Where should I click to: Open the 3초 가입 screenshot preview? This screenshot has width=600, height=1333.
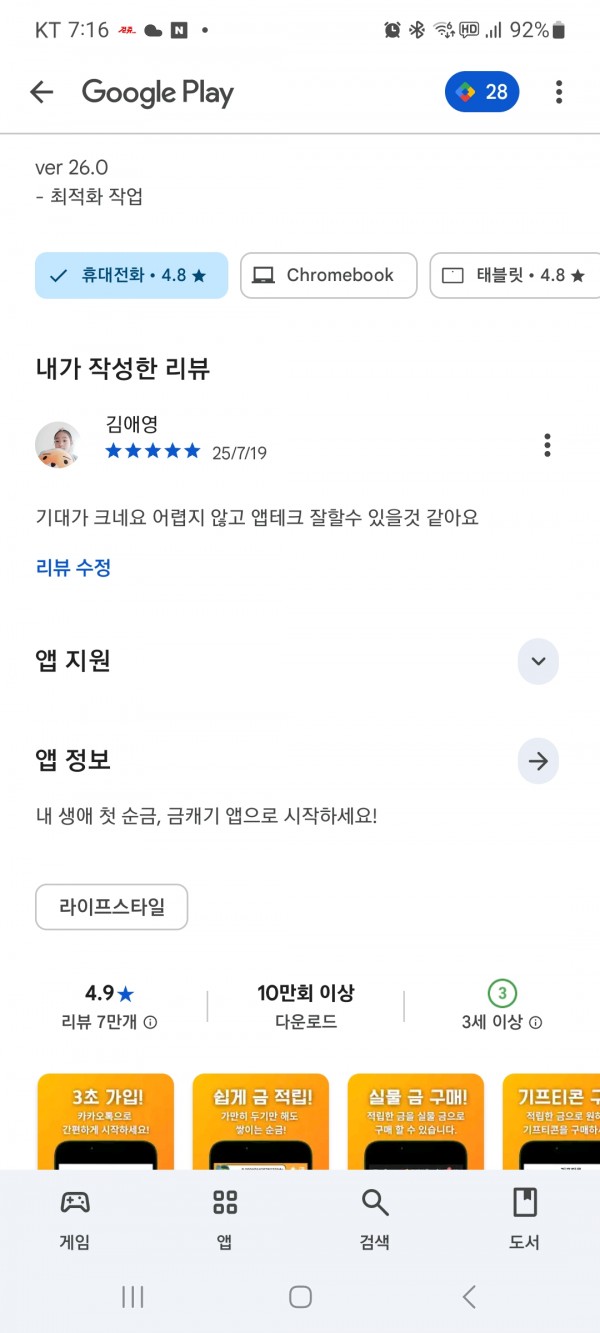pos(105,1121)
